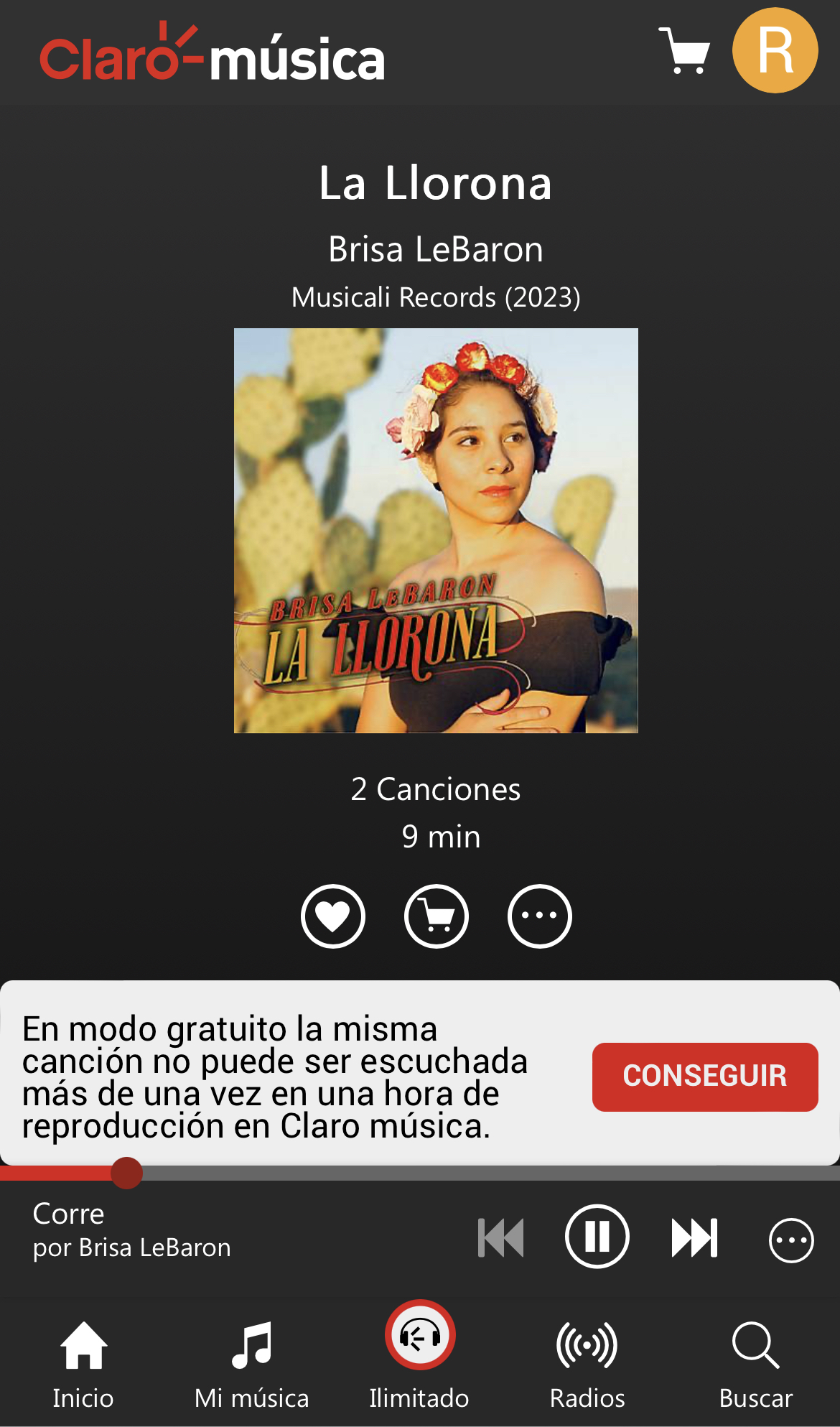This screenshot has width=840, height=1427.
Task: Open the shopping cart in the header
Action: pyautogui.click(x=684, y=51)
